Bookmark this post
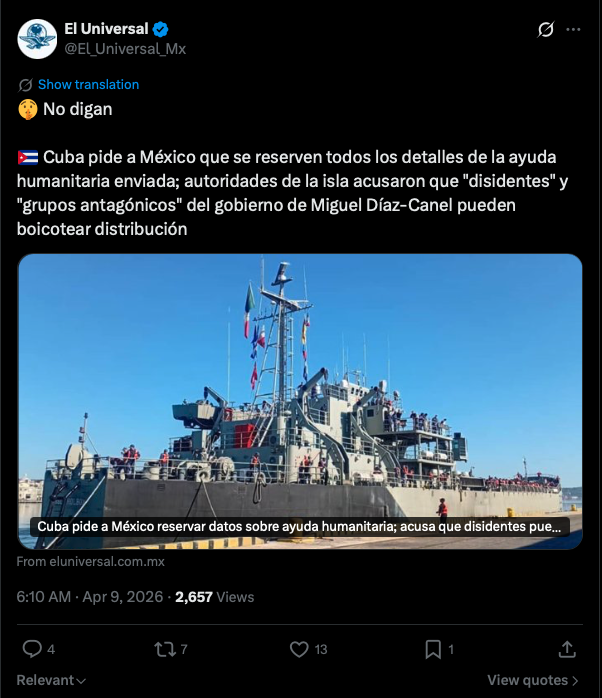Image resolution: width=602 pixels, height=698 pixels. 433,649
